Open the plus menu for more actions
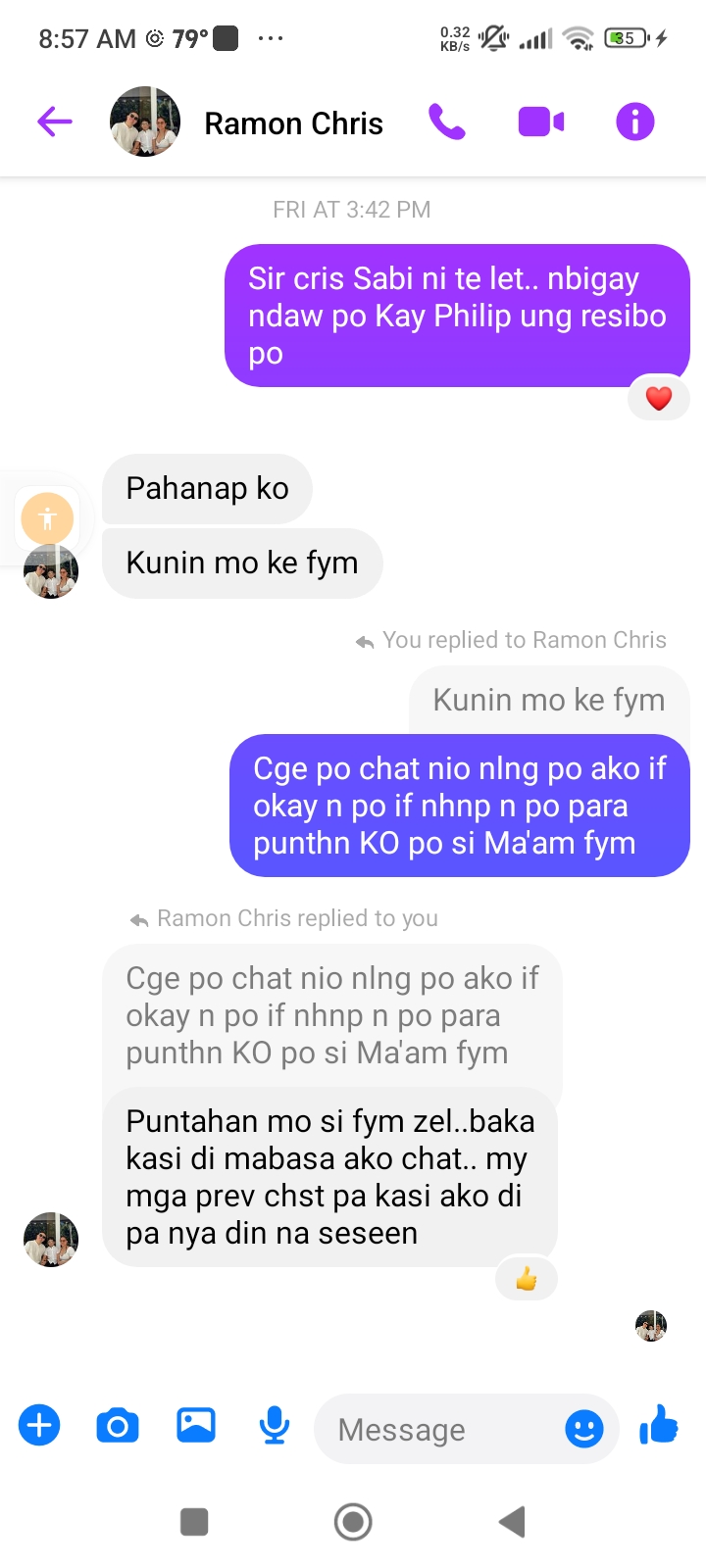Screen dimensions: 706x1568 [39, 1425]
